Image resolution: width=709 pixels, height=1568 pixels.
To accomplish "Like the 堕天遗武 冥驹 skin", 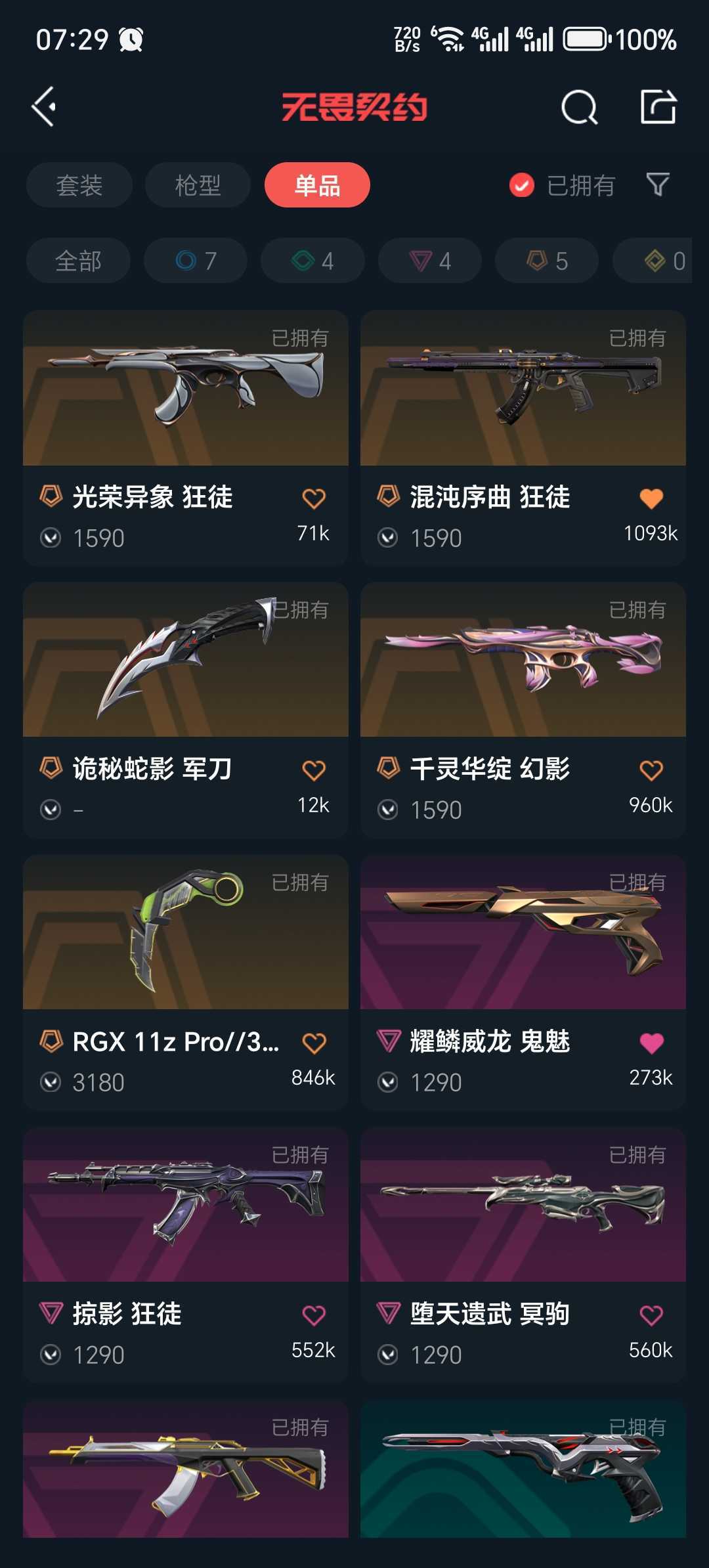I will click(x=651, y=1315).
